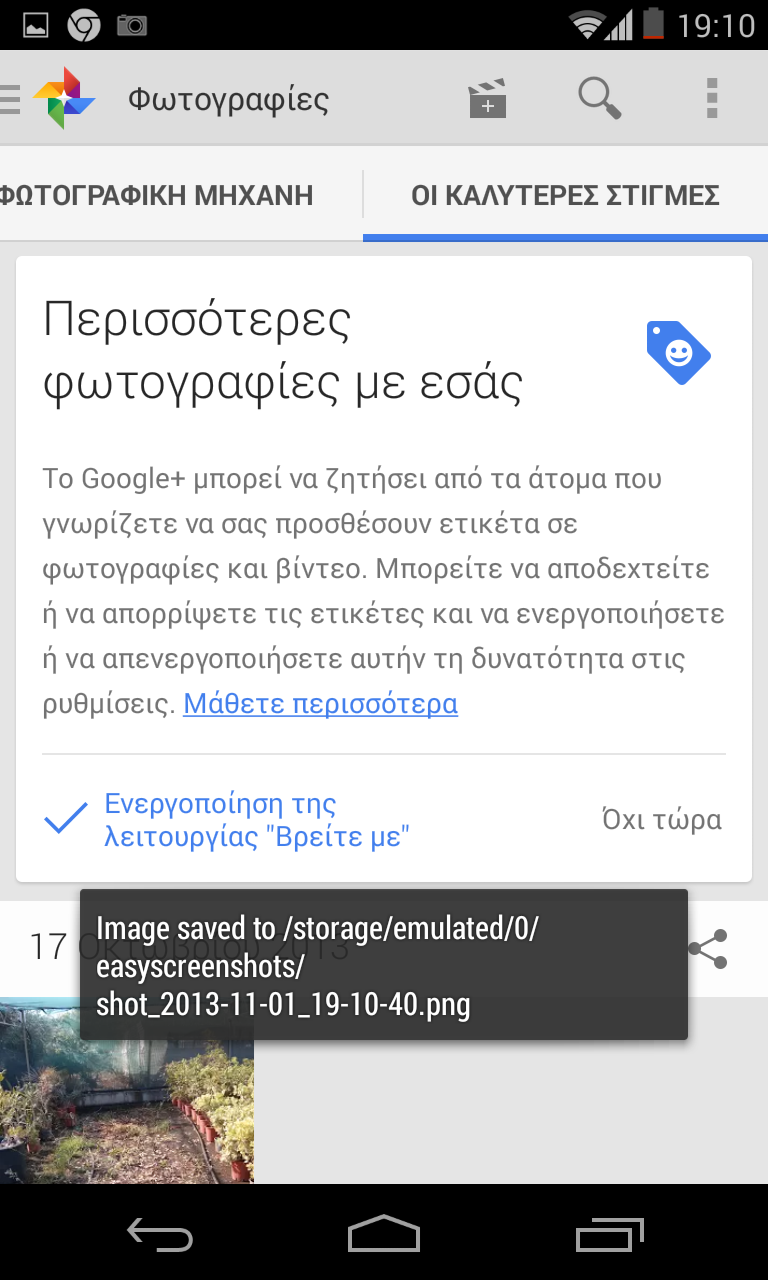
Task: Share the 17 October photos
Action: tap(708, 949)
